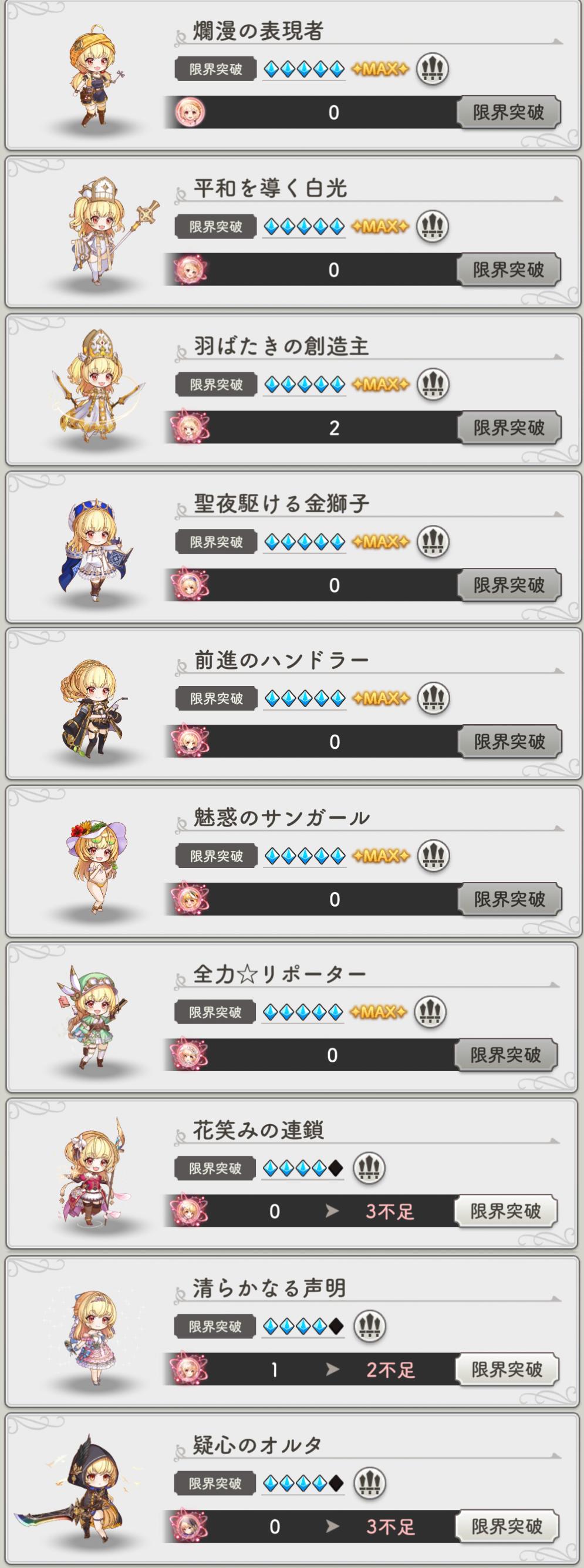Tap 限界突破 button for 清らかなる声明
Image resolution: width=584 pixels, height=1568 pixels.
pyautogui.click(x=507, y=1370)
